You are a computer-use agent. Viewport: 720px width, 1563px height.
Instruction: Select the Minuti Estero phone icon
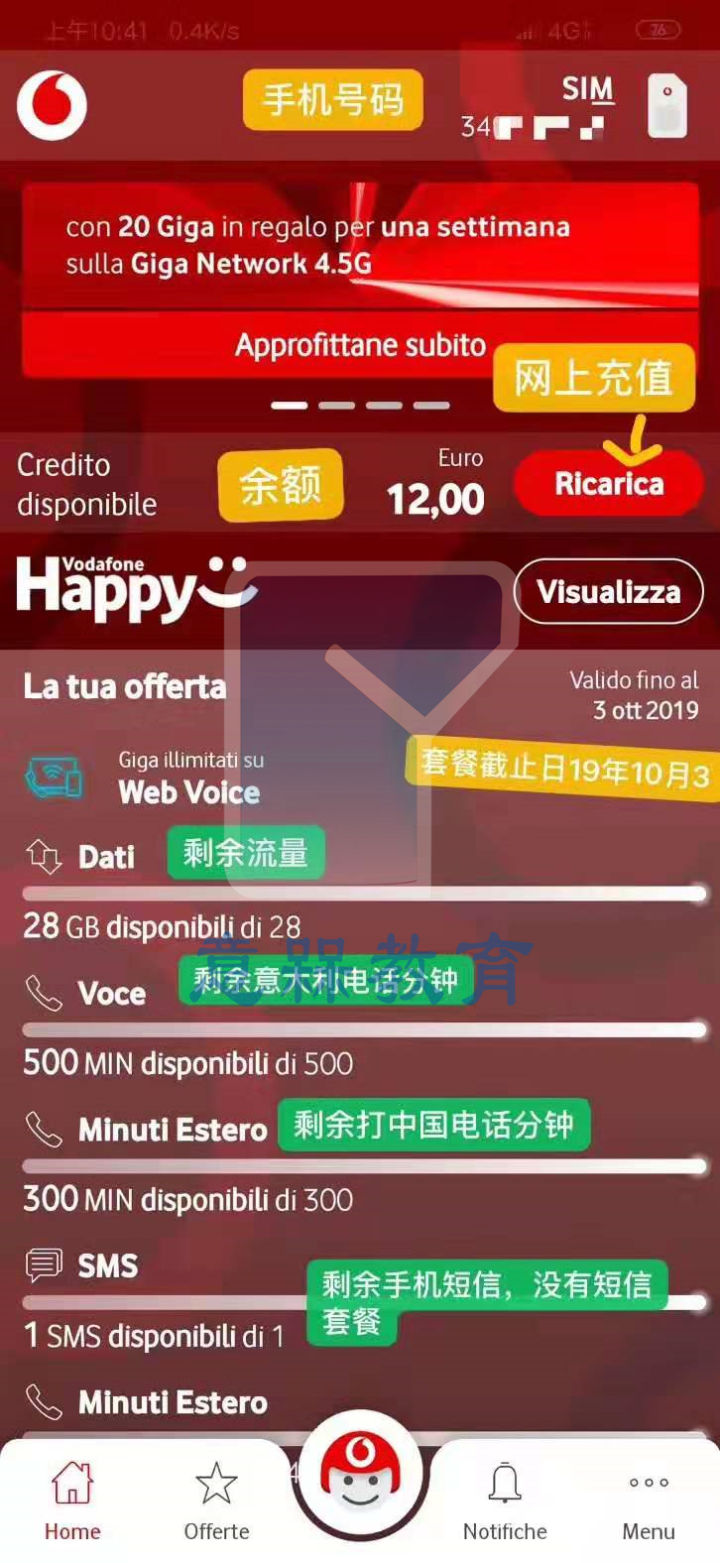point(45,1125)
